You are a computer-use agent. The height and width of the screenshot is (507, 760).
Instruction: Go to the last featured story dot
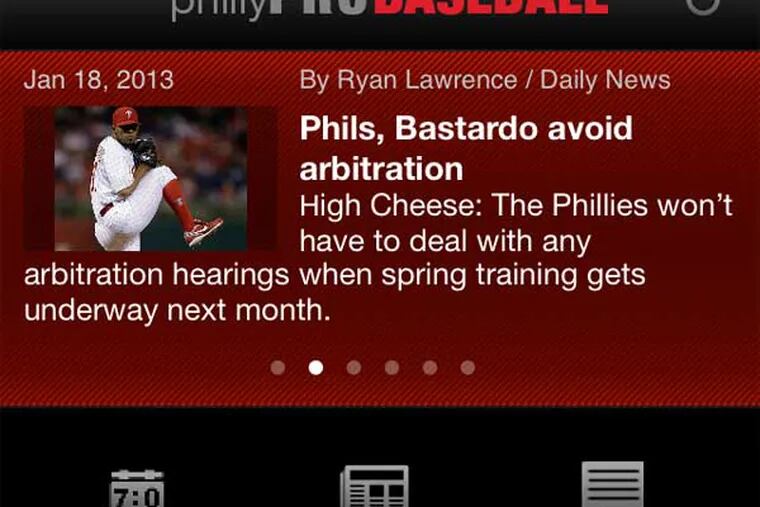[x=468, y=368]
